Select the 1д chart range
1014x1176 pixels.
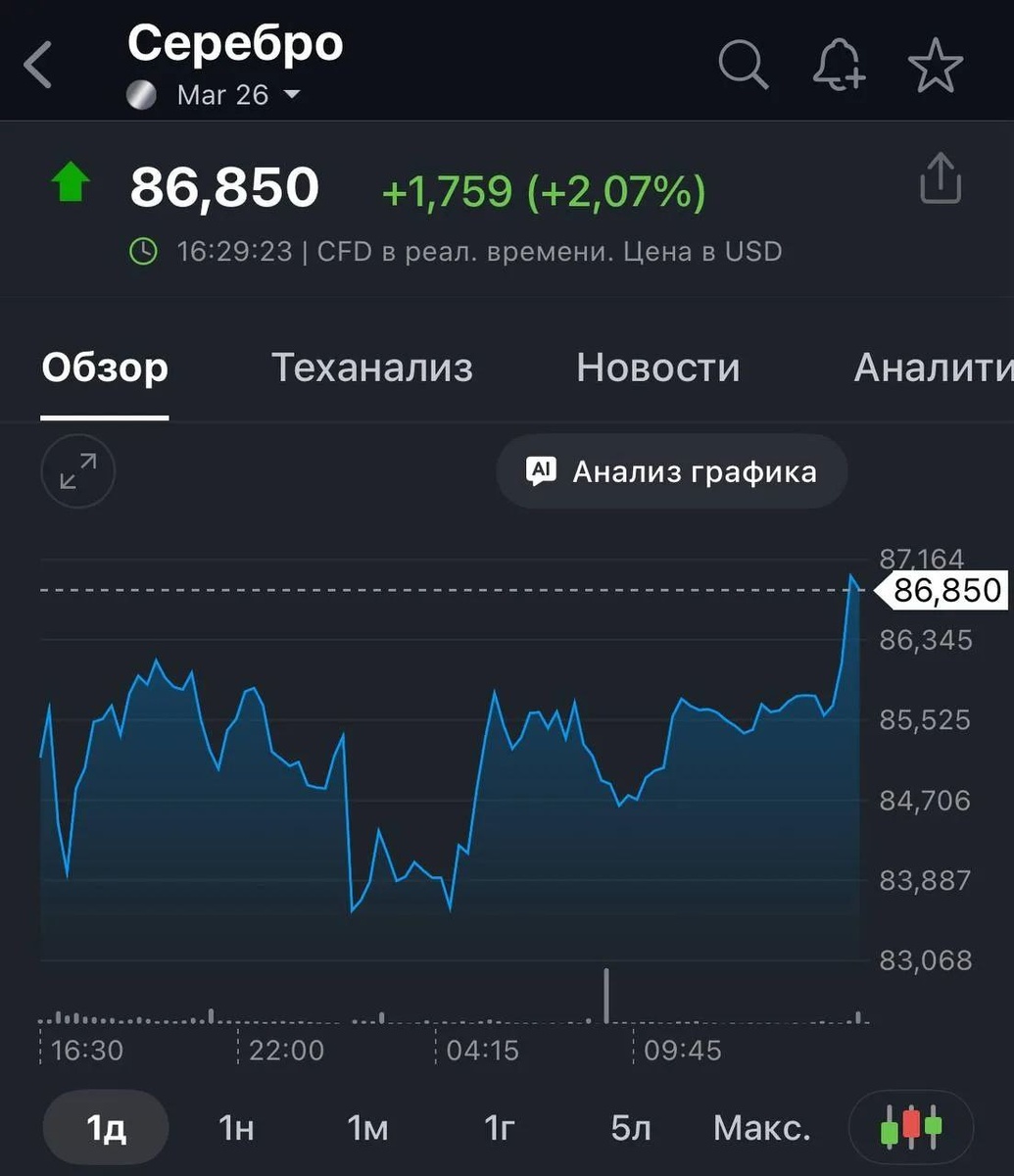click(106, 1128)
